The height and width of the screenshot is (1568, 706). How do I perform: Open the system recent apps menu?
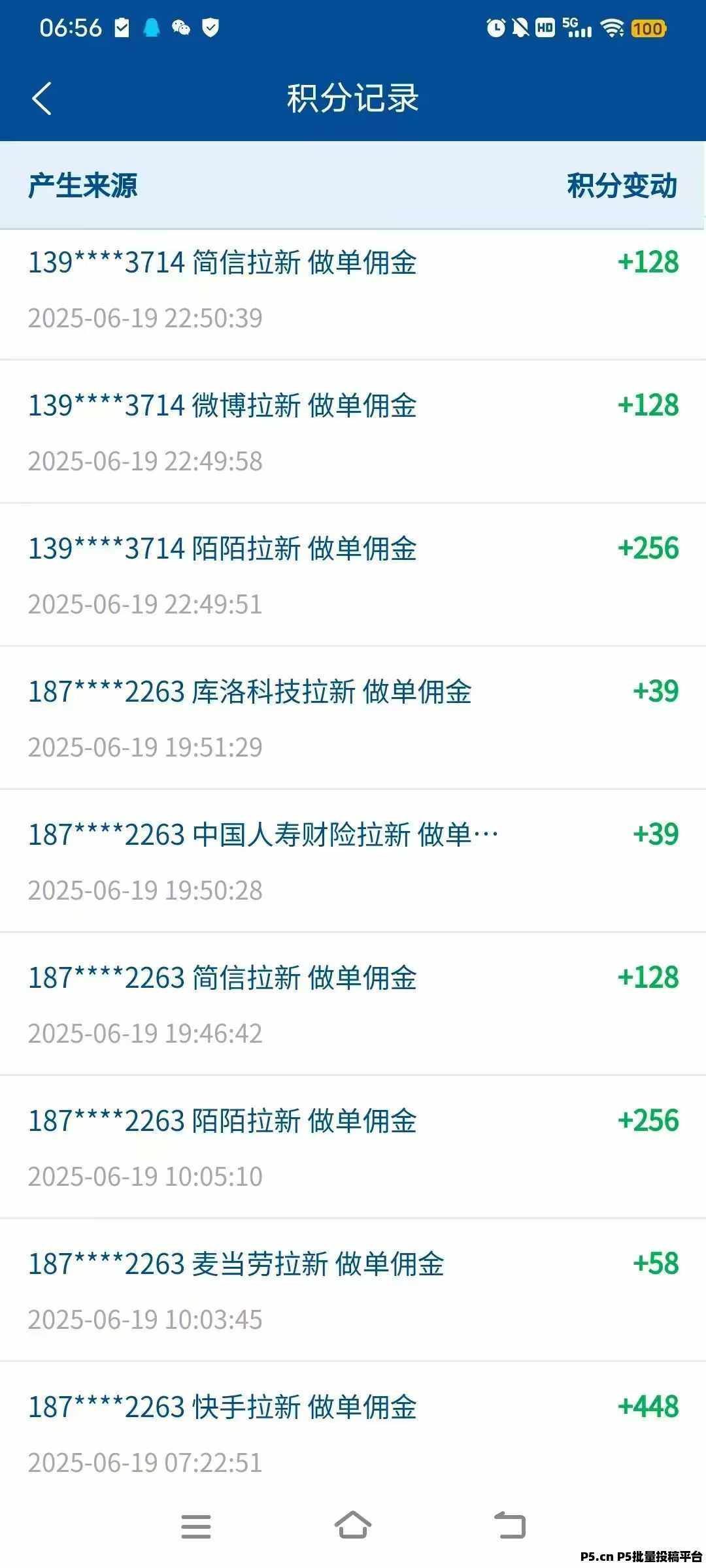(196, 1526)
